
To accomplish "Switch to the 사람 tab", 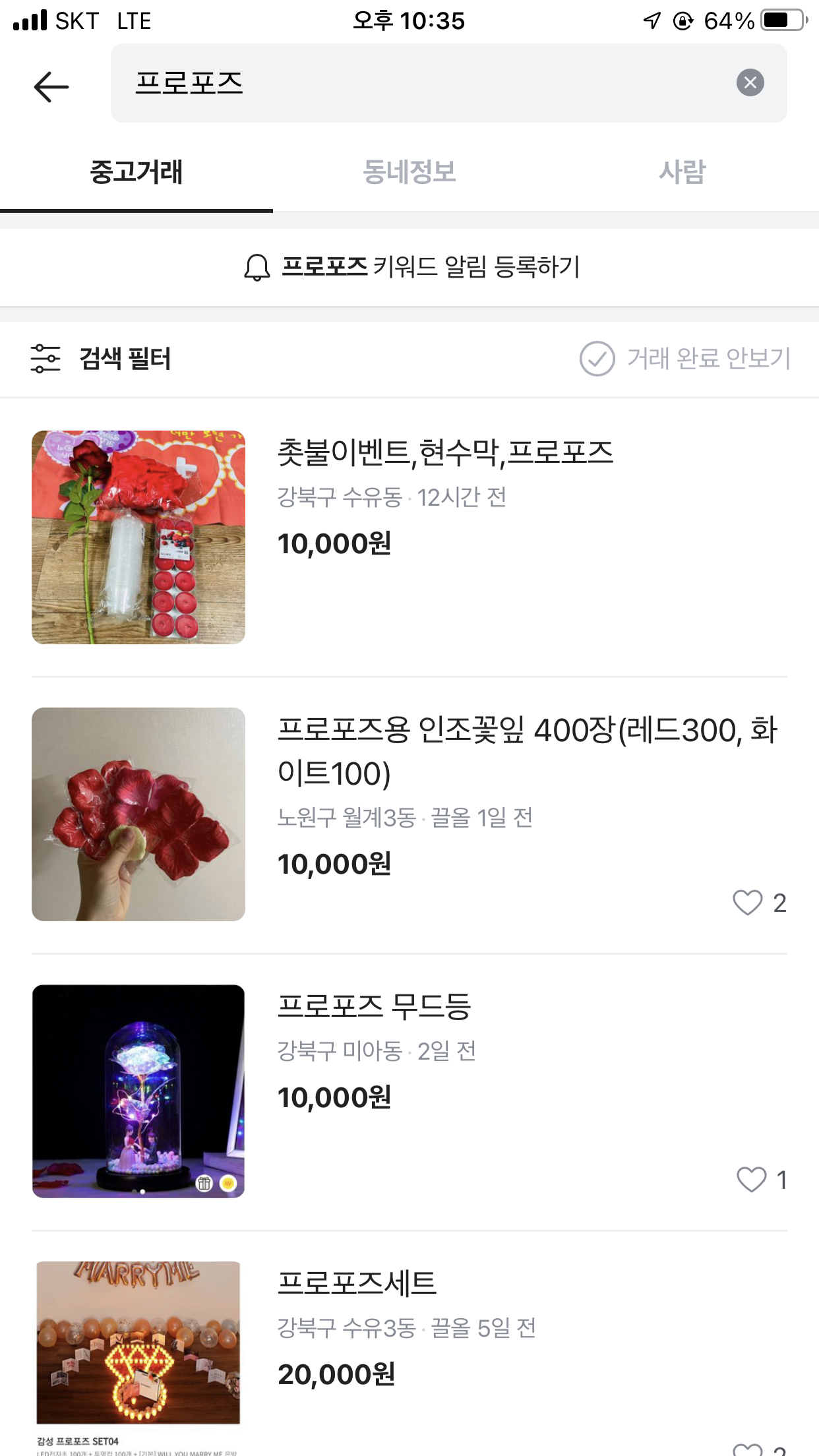I will tap(682, 172).
